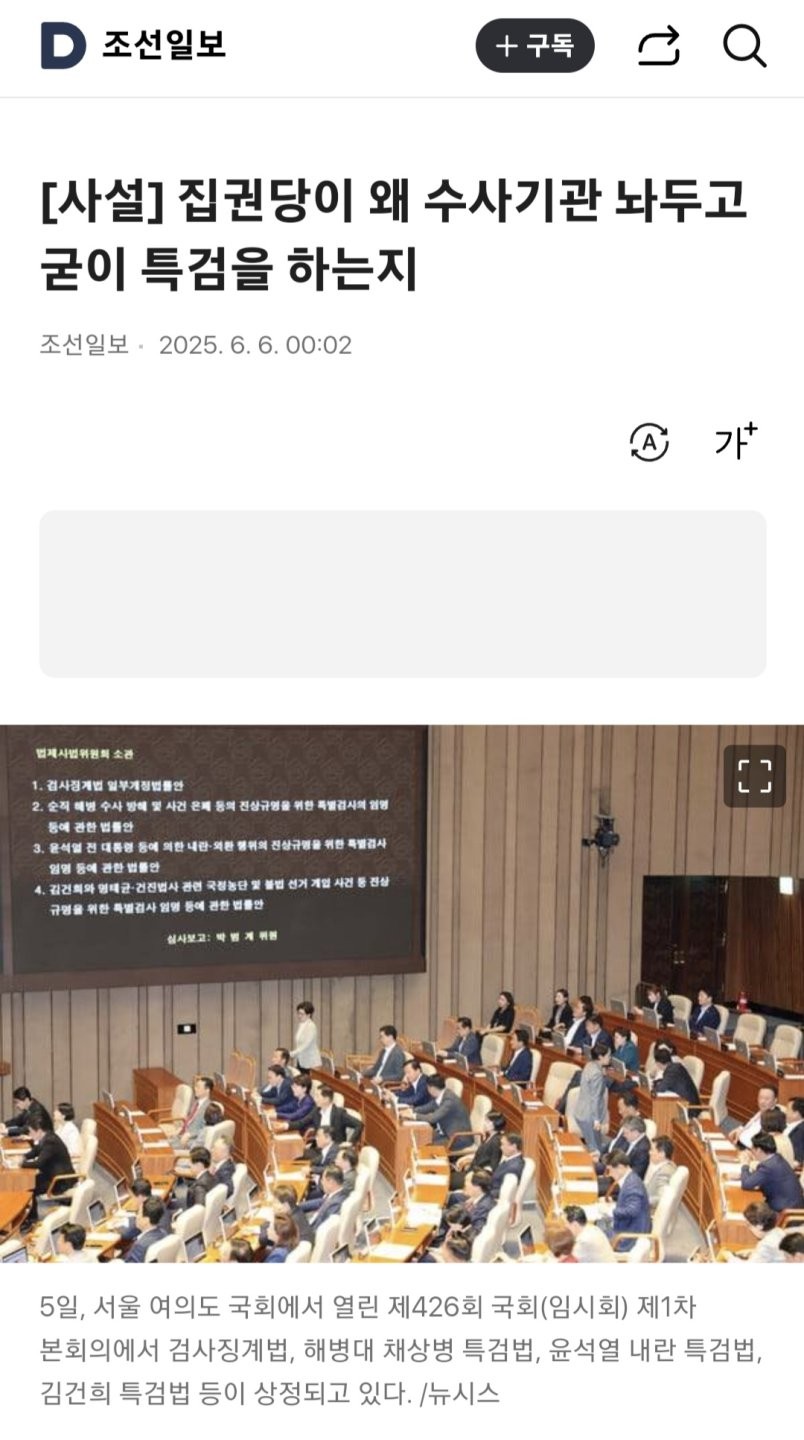
Task: Share this article
Action: point(659,46)
